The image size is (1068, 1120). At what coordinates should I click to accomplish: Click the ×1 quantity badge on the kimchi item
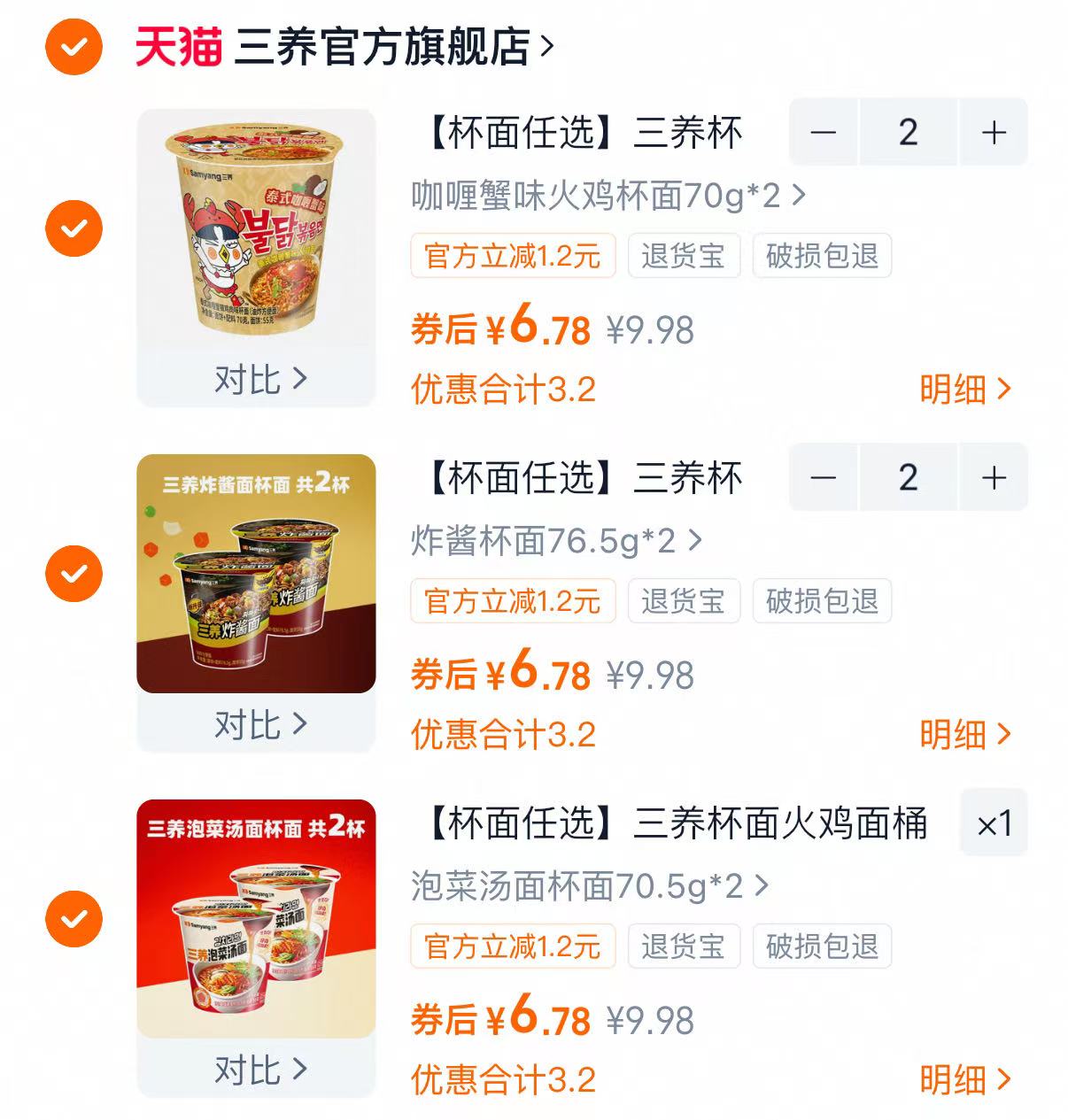coord(994,822)
